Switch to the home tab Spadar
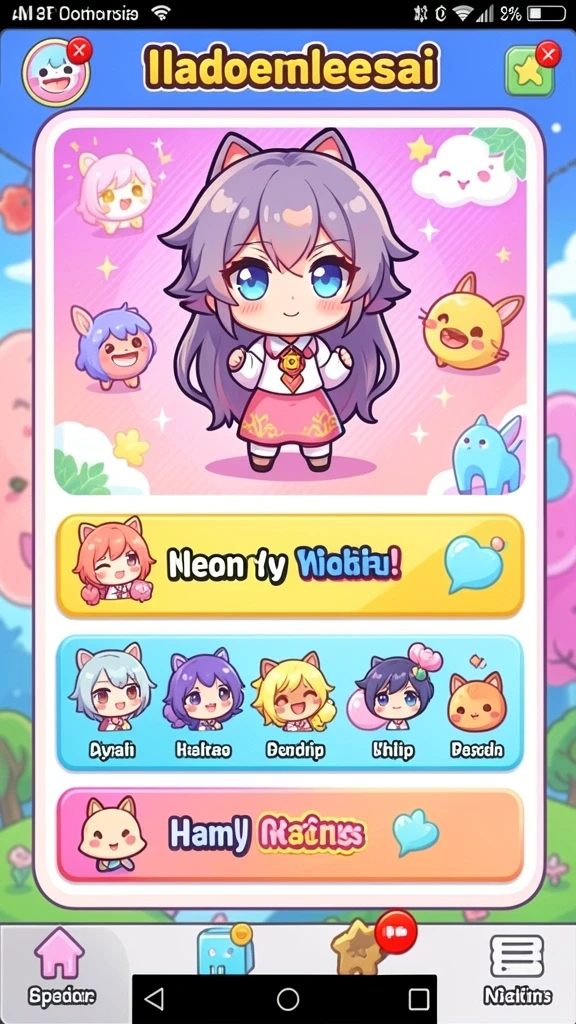The image size is (576, 1024). [61, 968]
